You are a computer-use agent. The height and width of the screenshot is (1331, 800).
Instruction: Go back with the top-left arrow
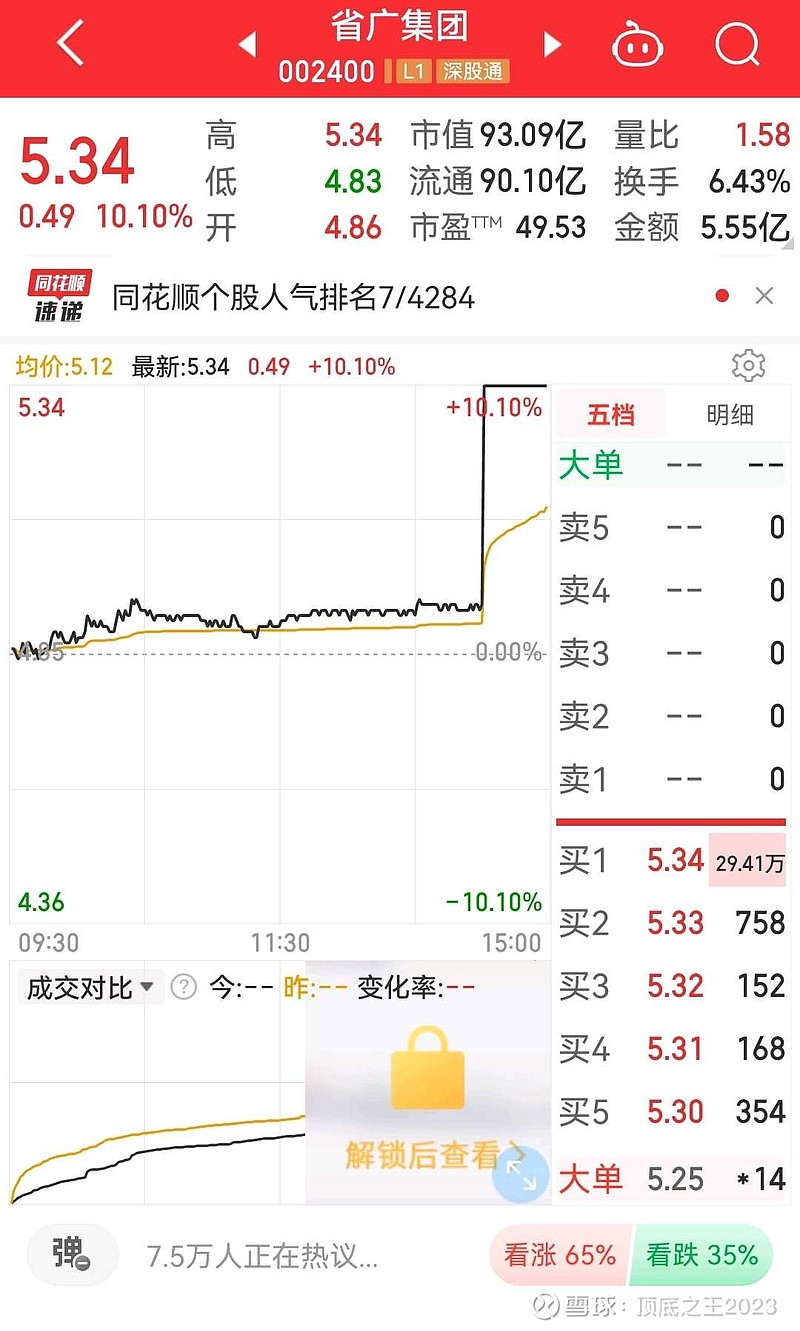[x=70, y=45]
